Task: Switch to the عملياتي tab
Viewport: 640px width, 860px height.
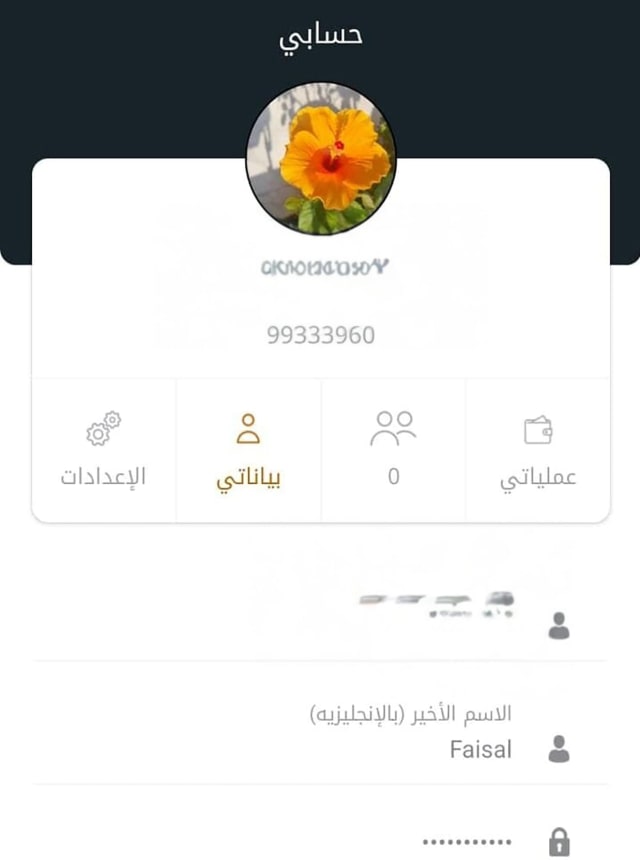Action: click(538, 451)
